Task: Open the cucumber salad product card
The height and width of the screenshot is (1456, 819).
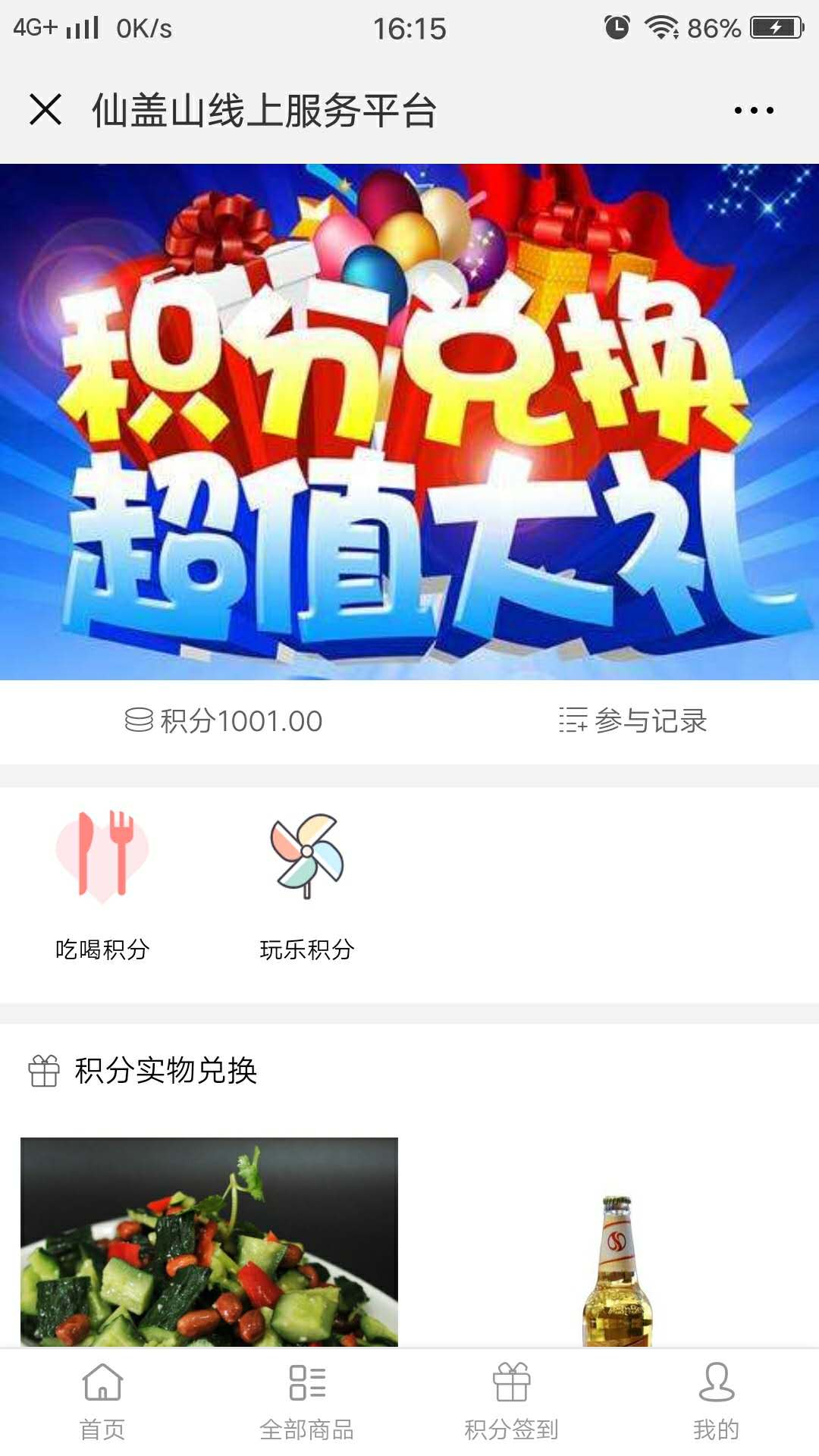Action: 209,1242
